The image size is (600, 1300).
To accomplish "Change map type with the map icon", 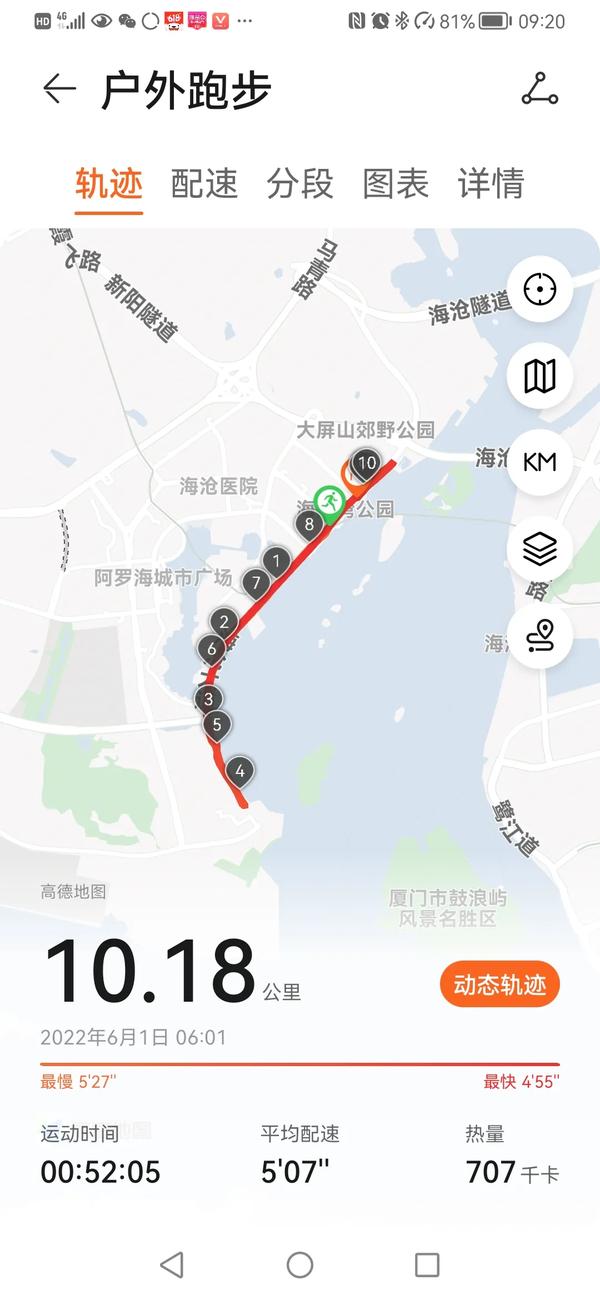I will (x=540, y=376).
